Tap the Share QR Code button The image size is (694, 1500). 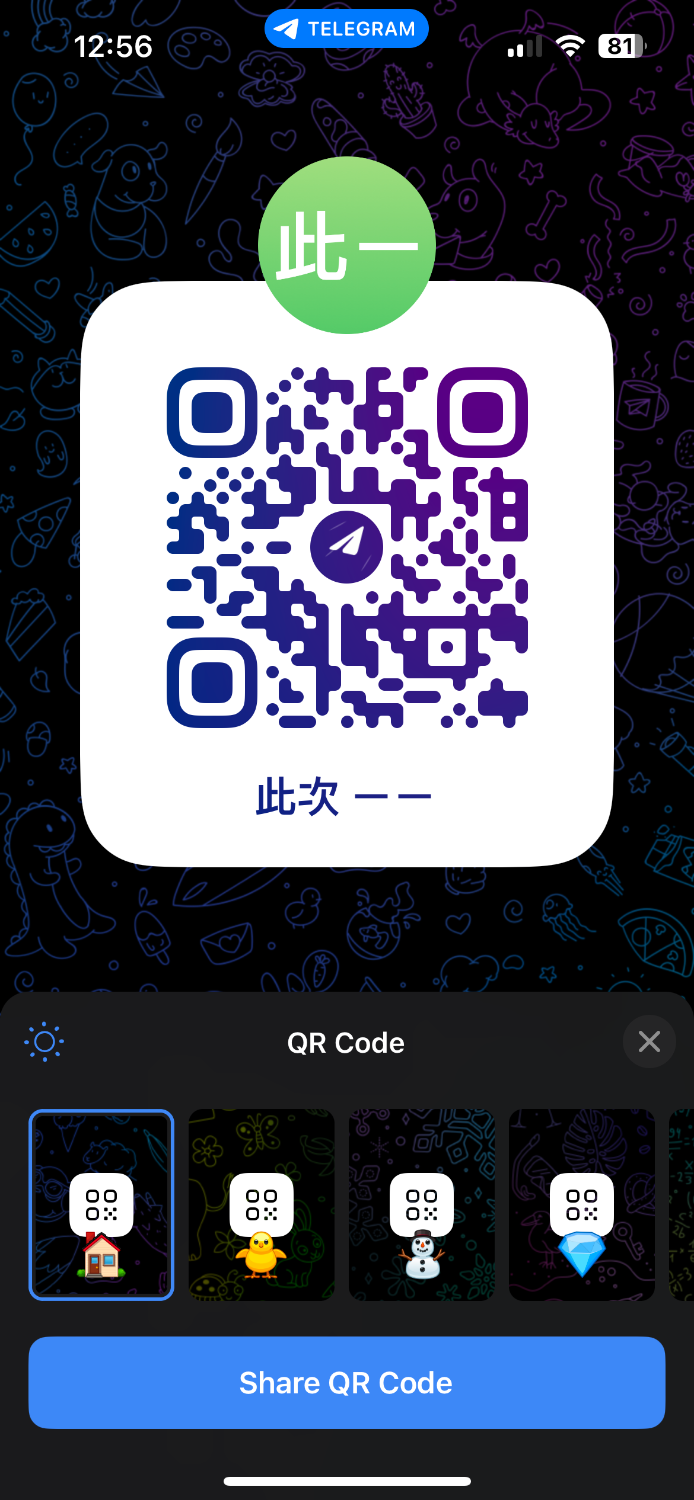click(x=346, y=1382)
